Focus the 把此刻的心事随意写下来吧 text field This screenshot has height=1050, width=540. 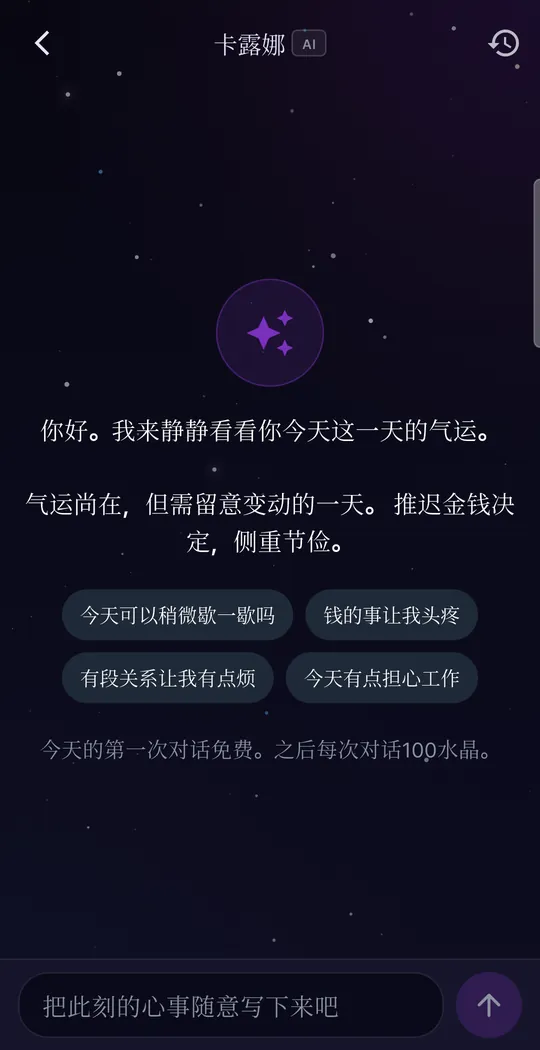231,1005
